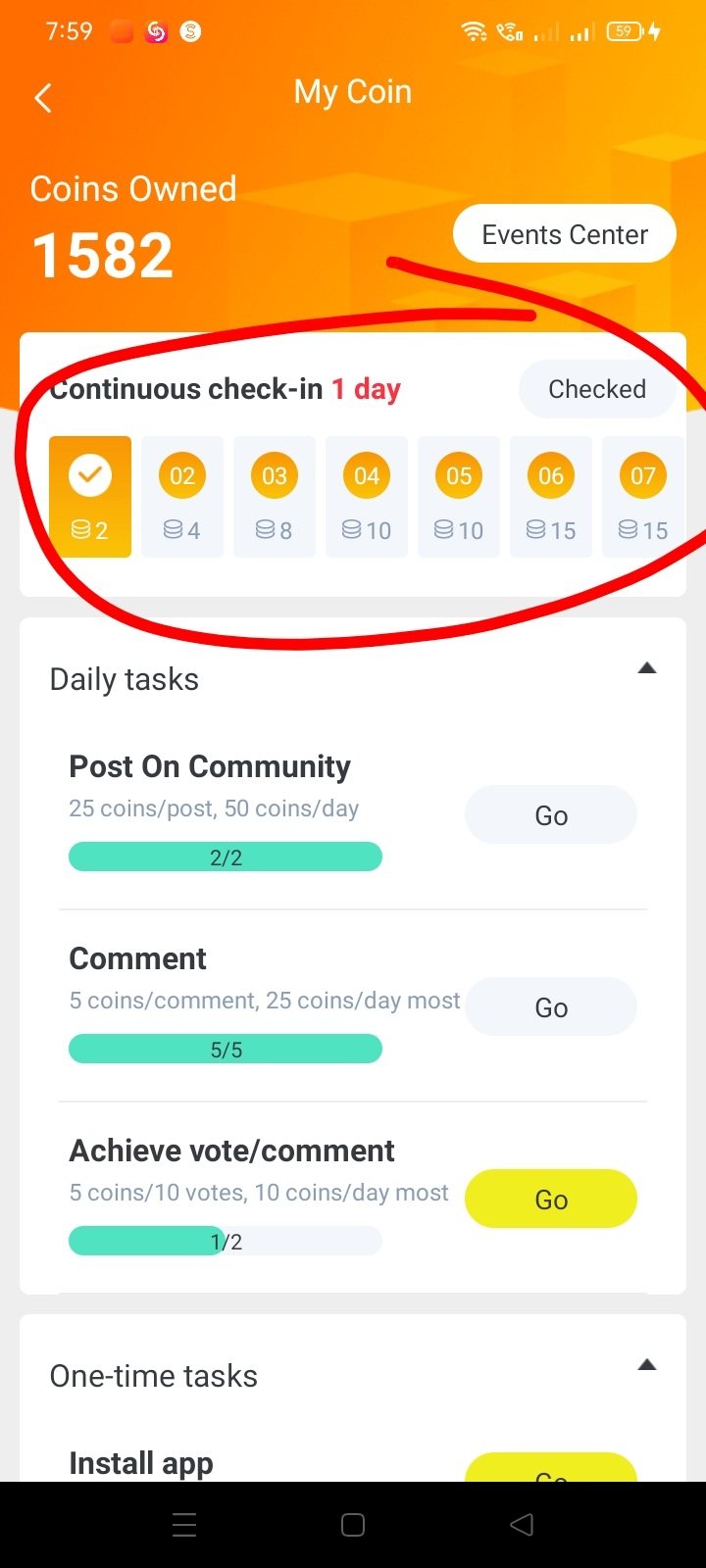Tap Go for Post On Community
The width and height of the screenshot is (706, 1568).
click(x=551, y=815)
